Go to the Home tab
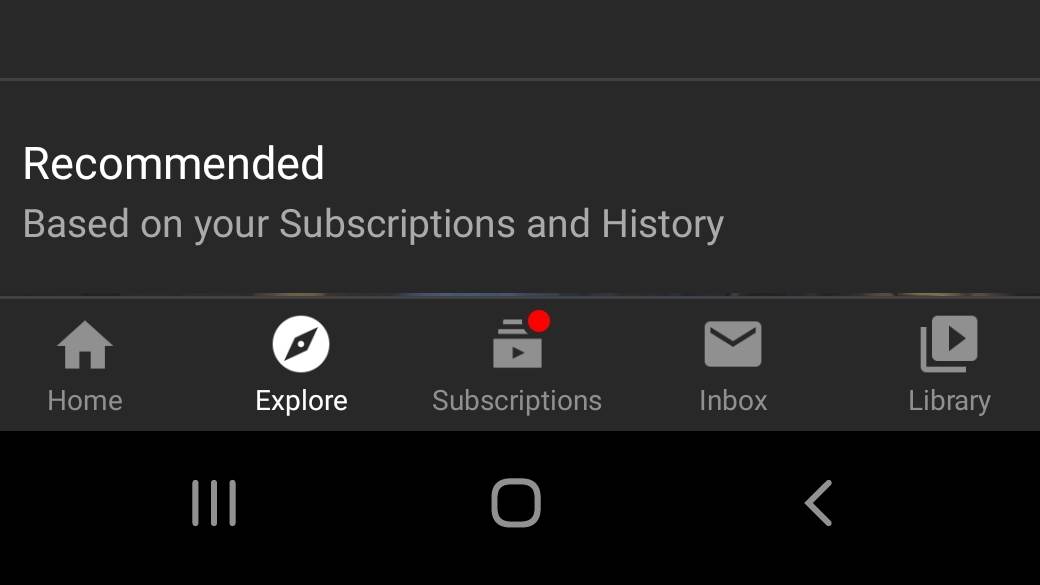1040x585 pixels. pos(85,365)
